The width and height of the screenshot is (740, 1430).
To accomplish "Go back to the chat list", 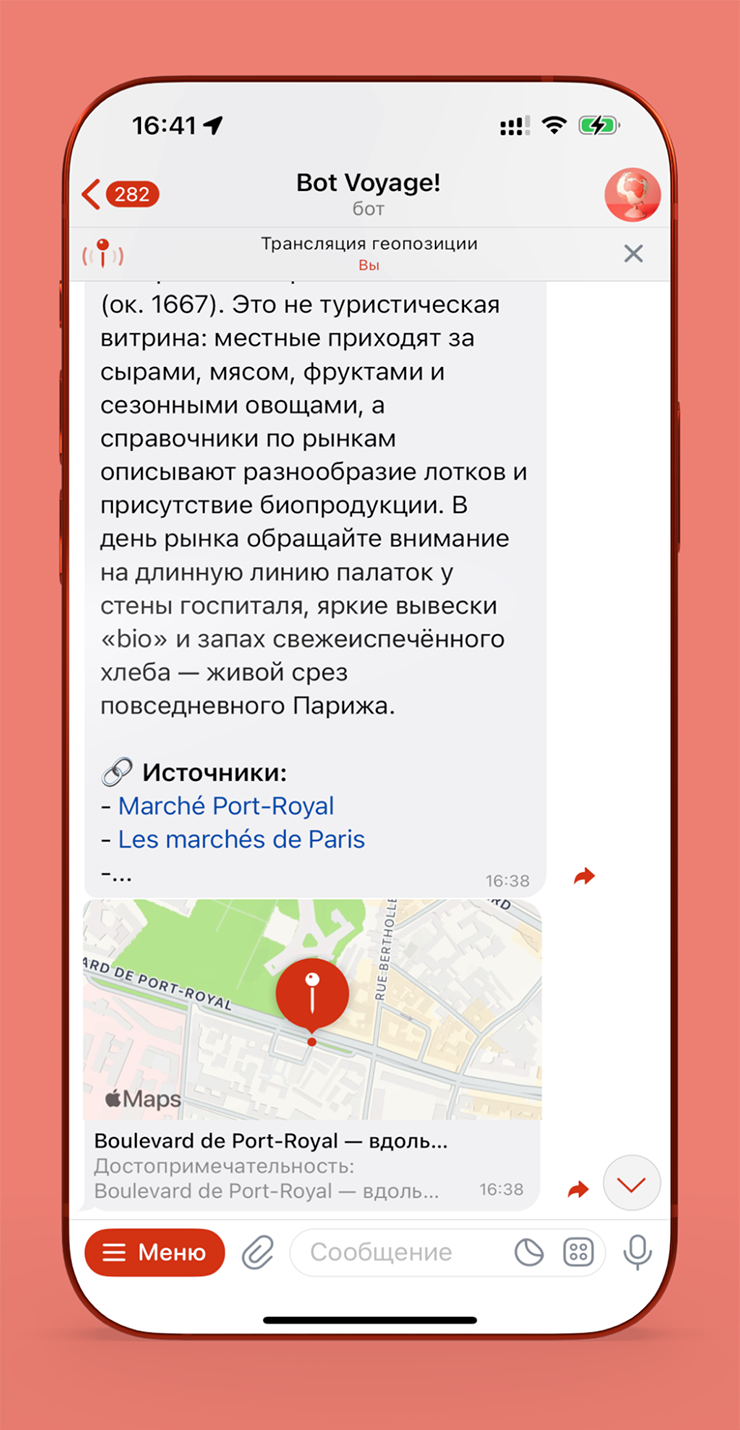I will tap(118, 194).
